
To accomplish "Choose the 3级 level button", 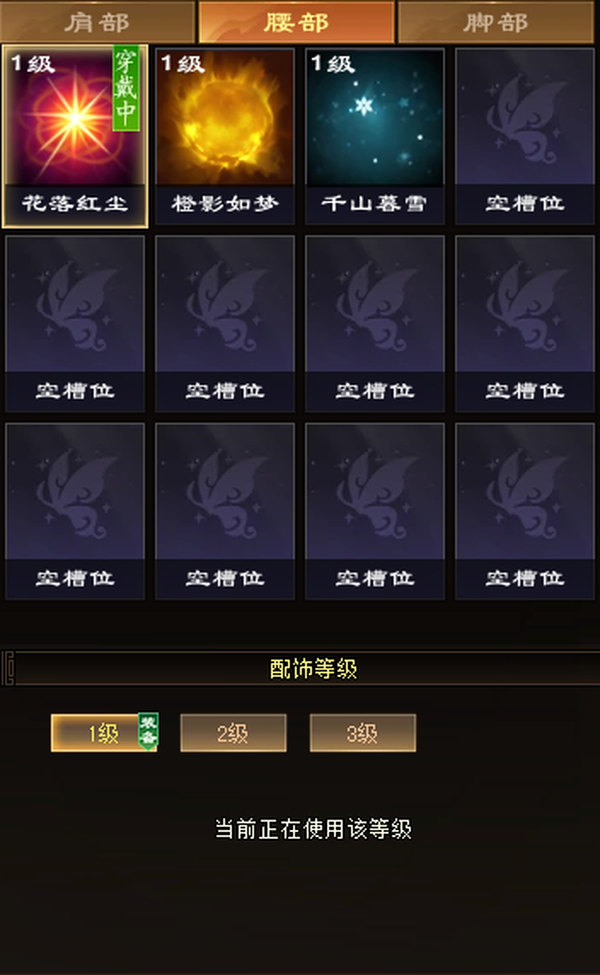I will click(362, 733).
